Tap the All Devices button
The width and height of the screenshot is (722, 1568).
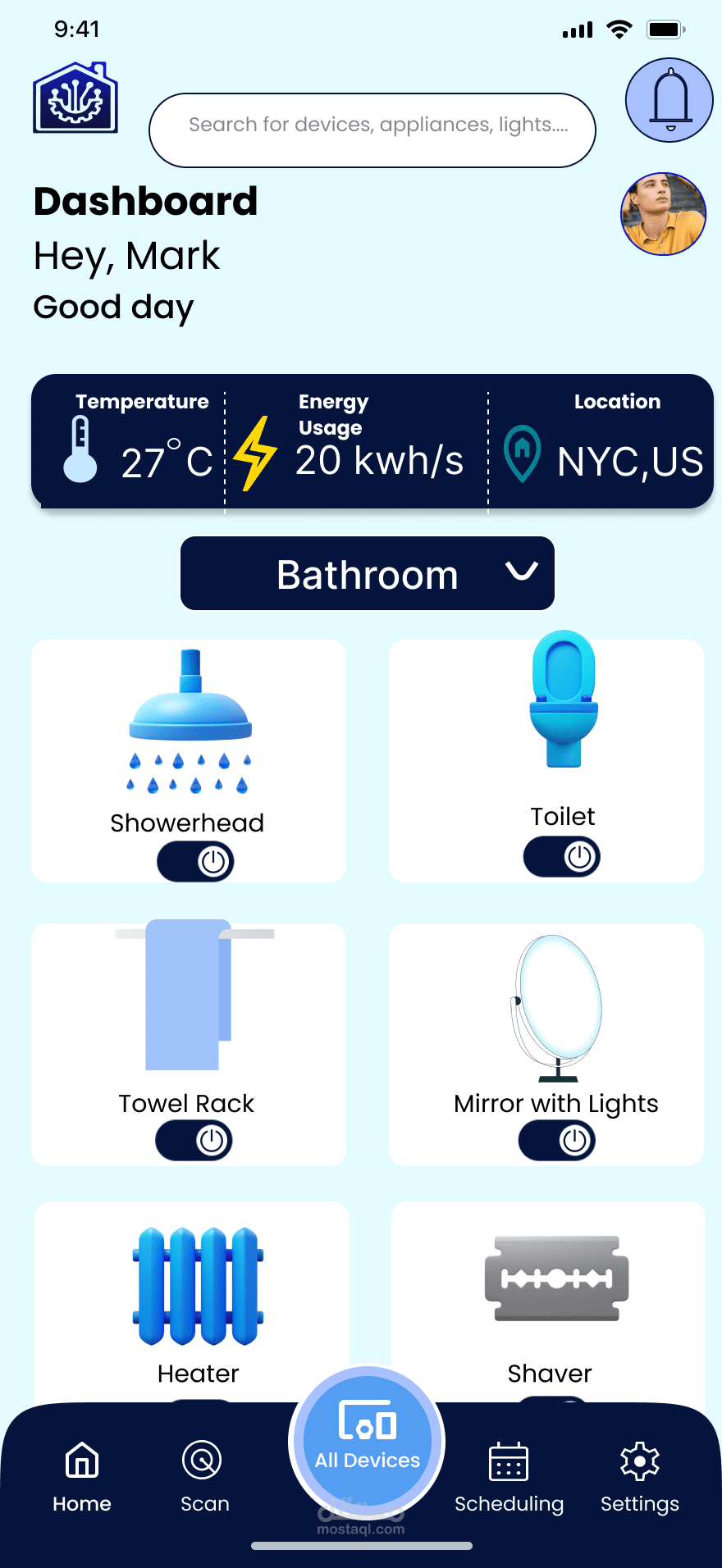click(x=367, y=1441)
